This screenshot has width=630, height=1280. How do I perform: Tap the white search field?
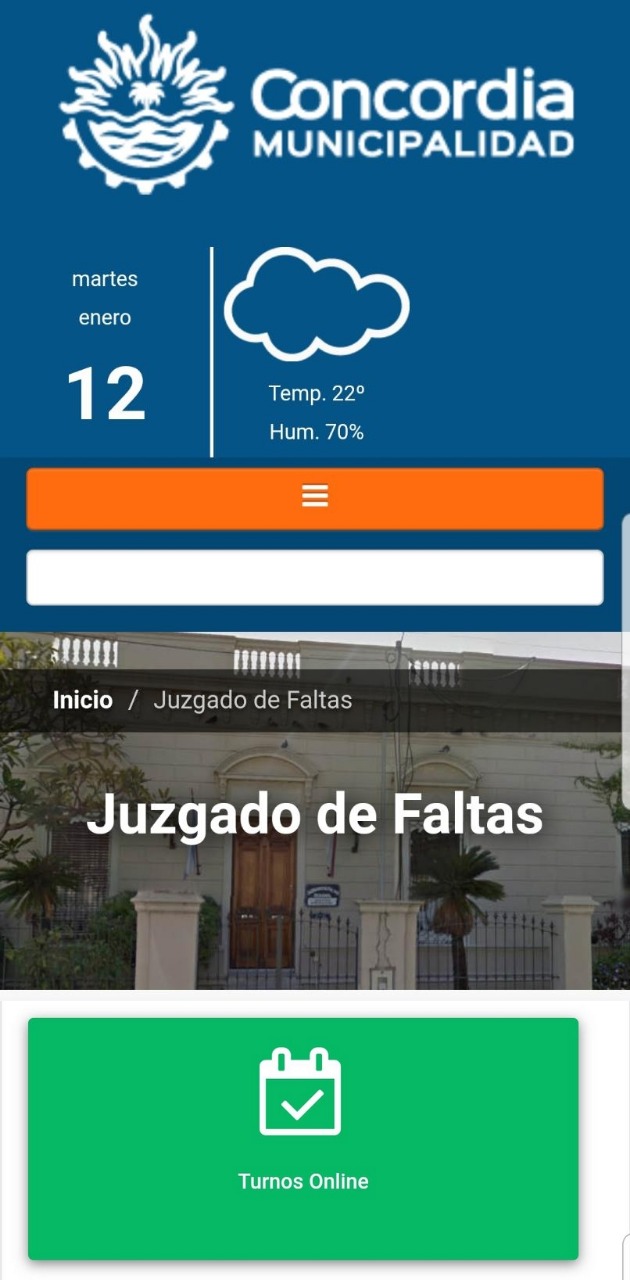[314, 577]
